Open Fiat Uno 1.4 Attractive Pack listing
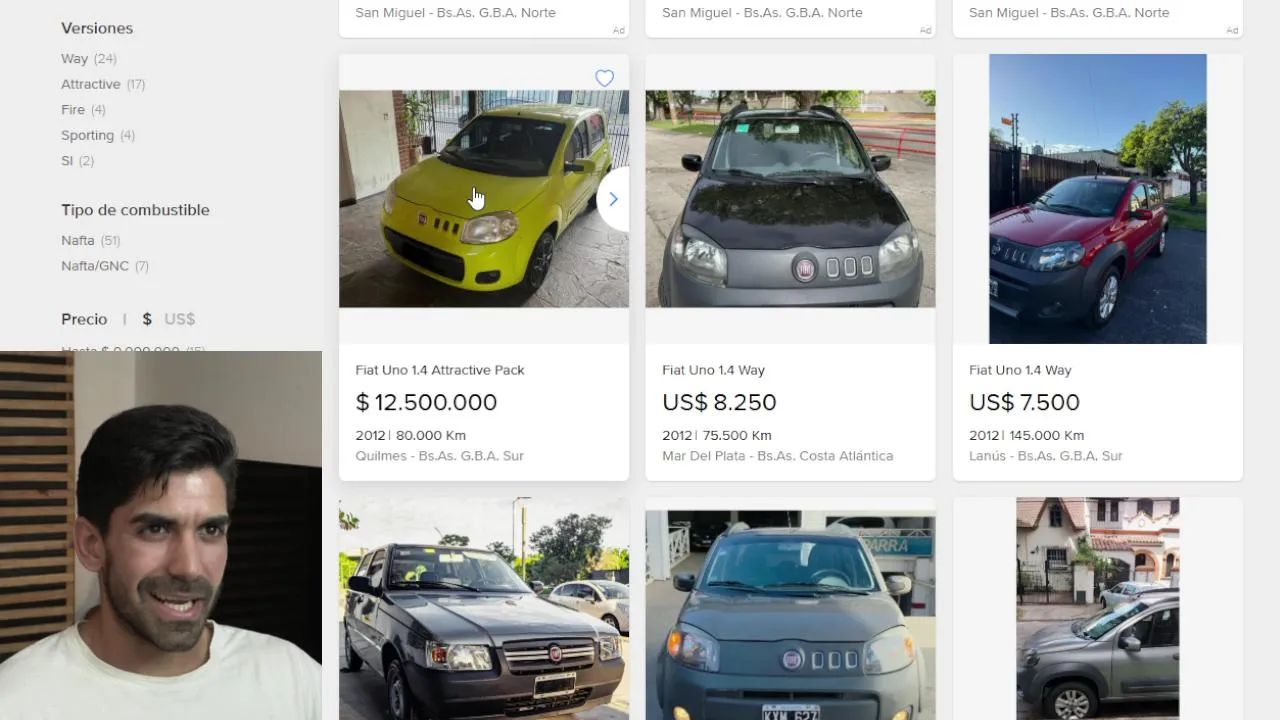Image resolution: width=1280 pixels, height=720 pixels. pos(440,370)
